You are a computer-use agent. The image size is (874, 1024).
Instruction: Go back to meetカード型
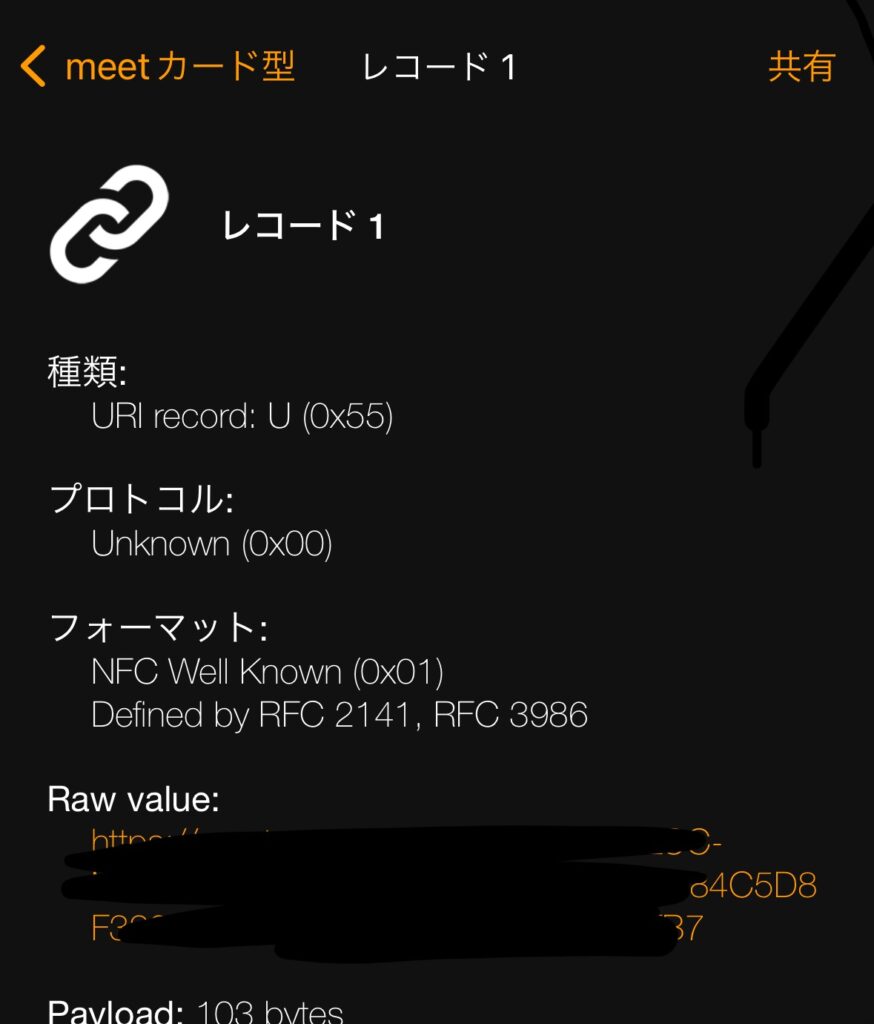[157, 67]
